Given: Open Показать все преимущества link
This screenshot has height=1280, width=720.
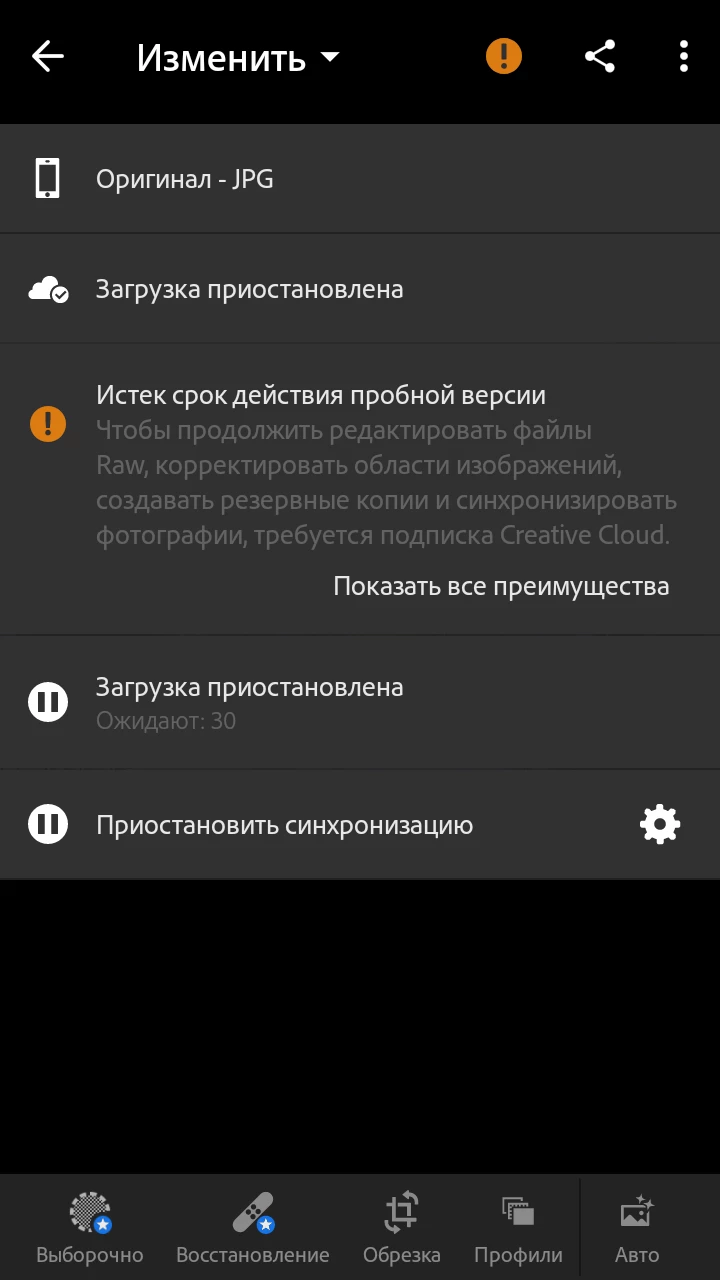Looking at the screenshot, I should (x=501, y=586).
